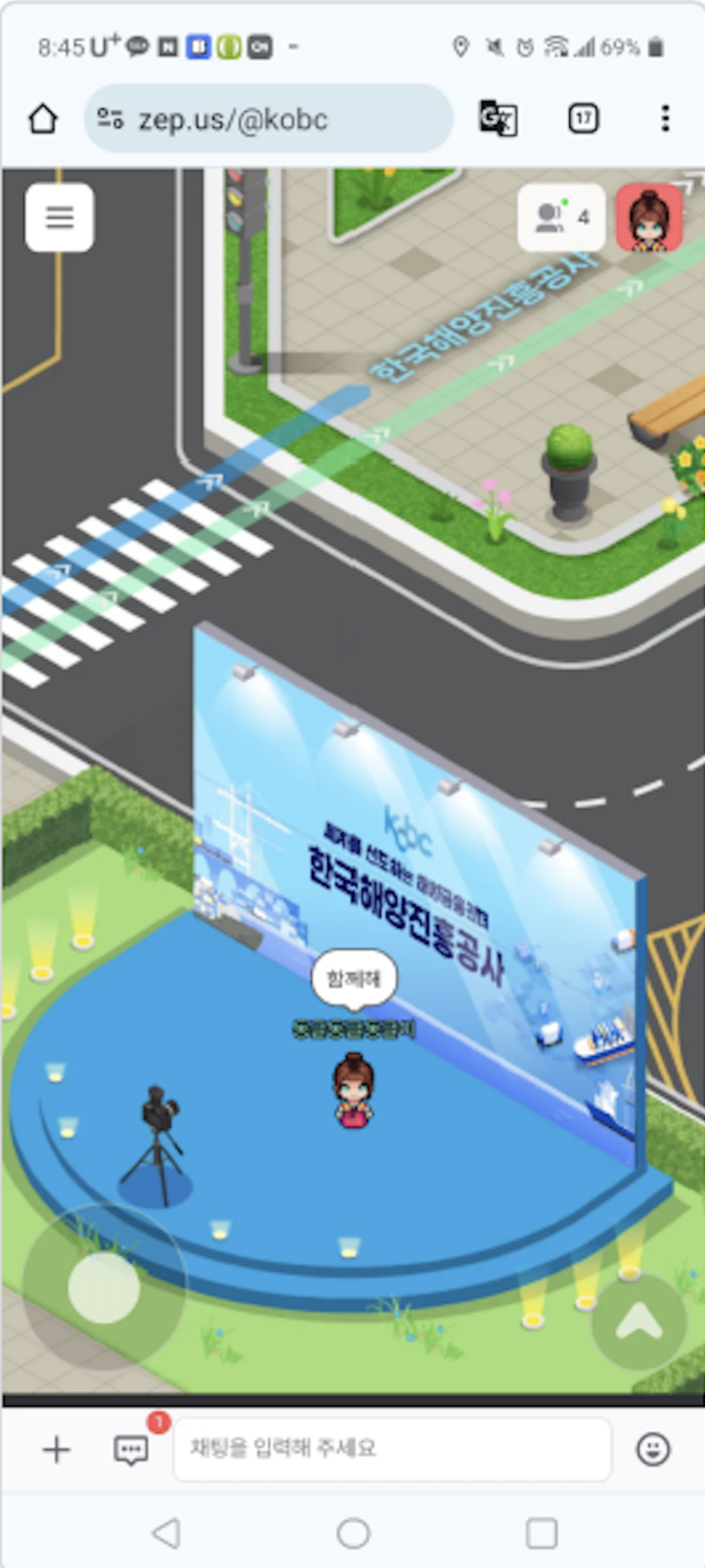Viewport: 705px width, 1568px height.
Task: Tap the plus icon to add content
Action: tap(56, 1449)
